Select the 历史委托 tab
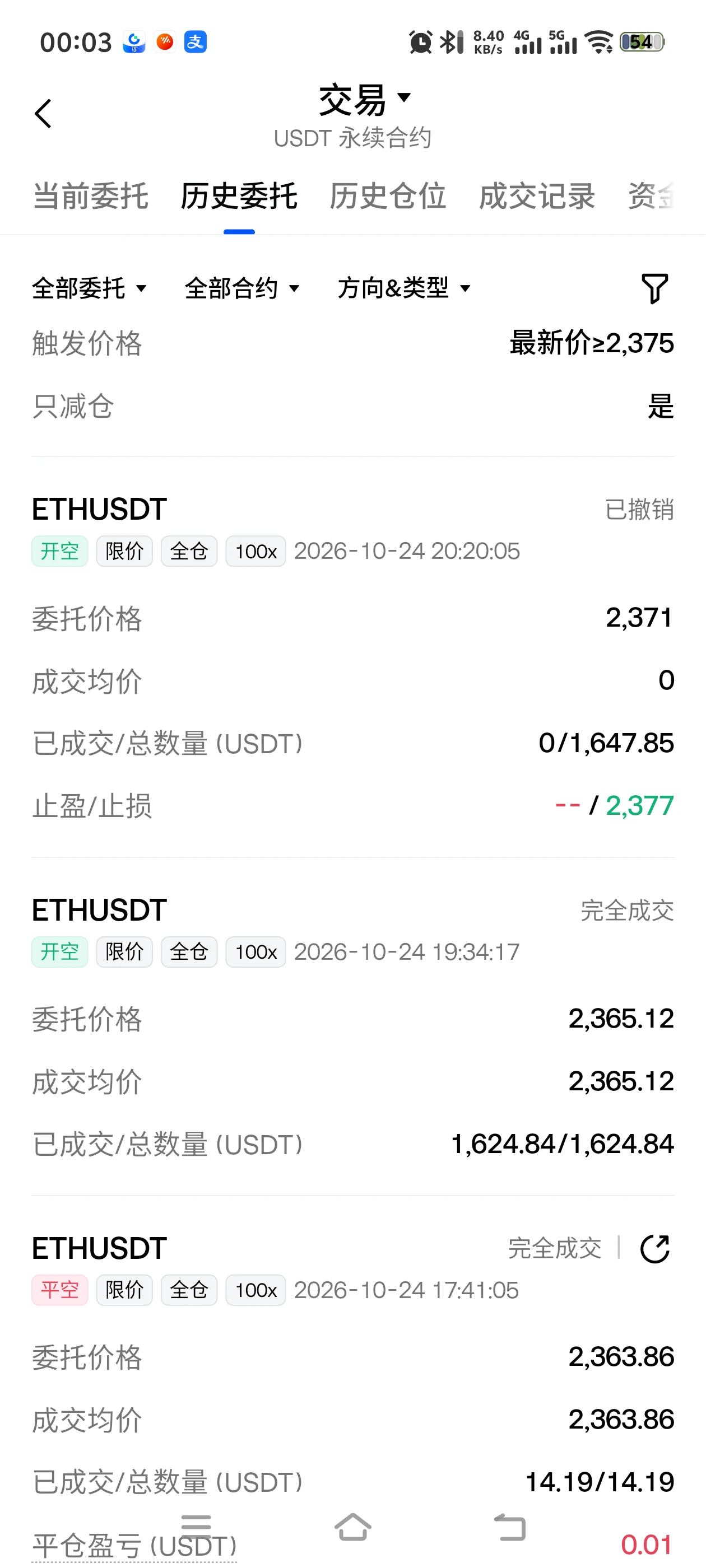706x1568 pixels. tap(239, 197)
